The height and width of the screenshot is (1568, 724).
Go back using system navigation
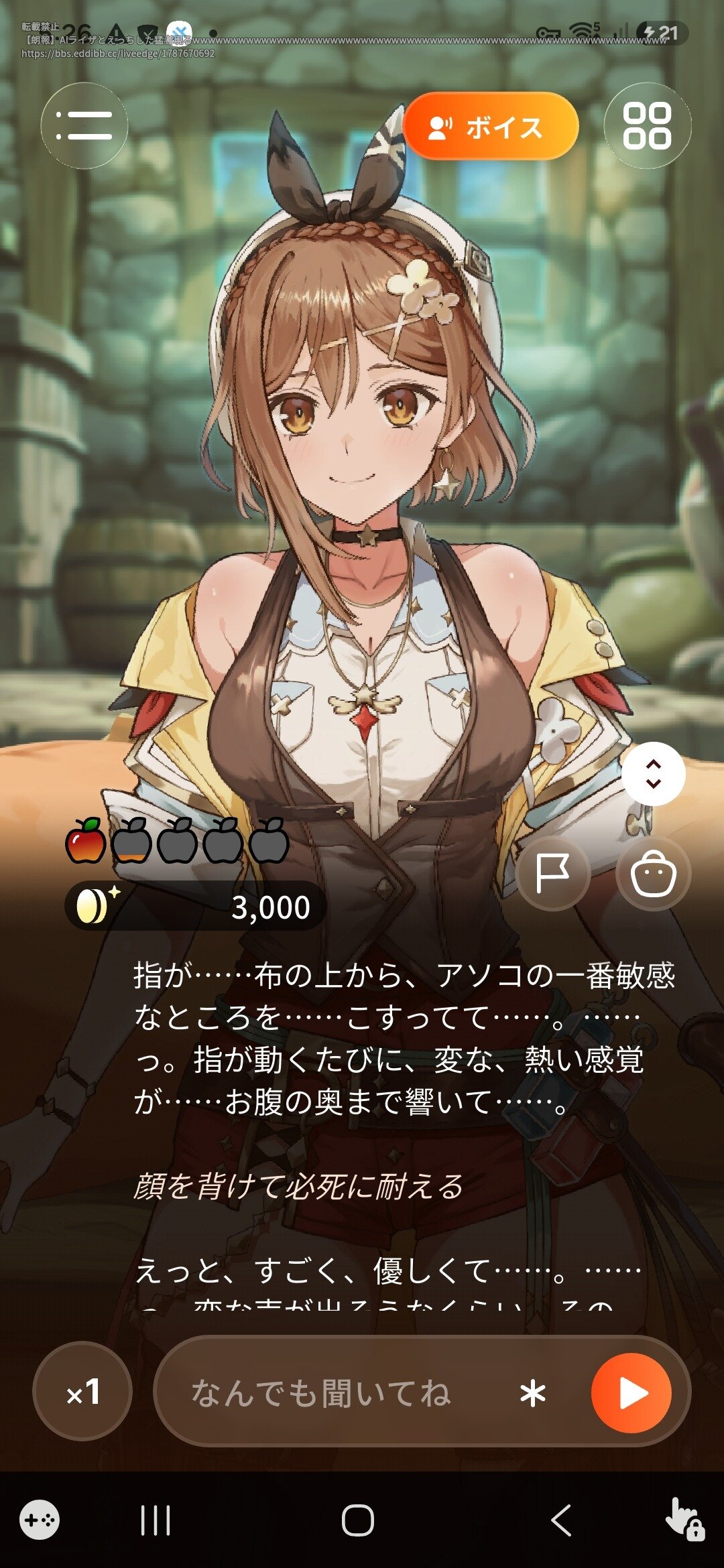click(561, 1520)
